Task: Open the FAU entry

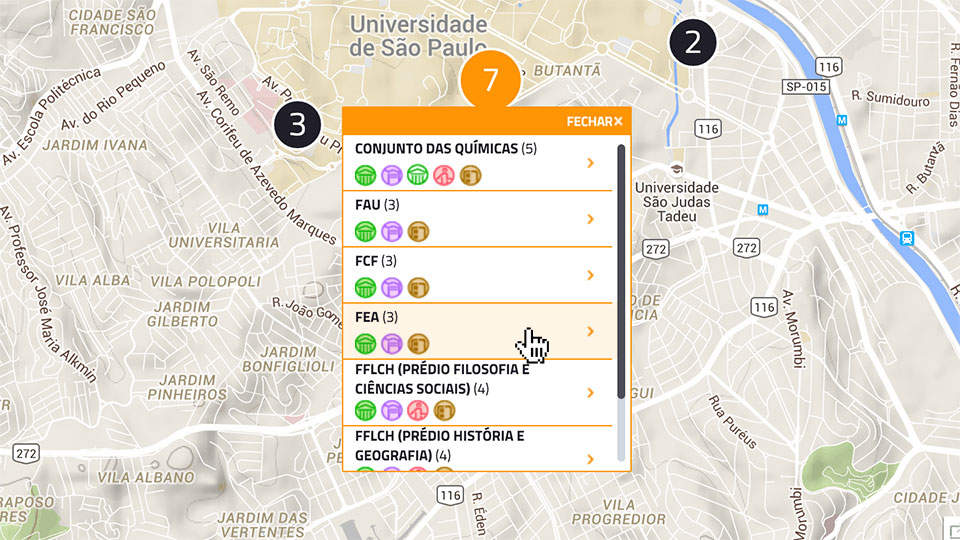Action: click(480, 218)
